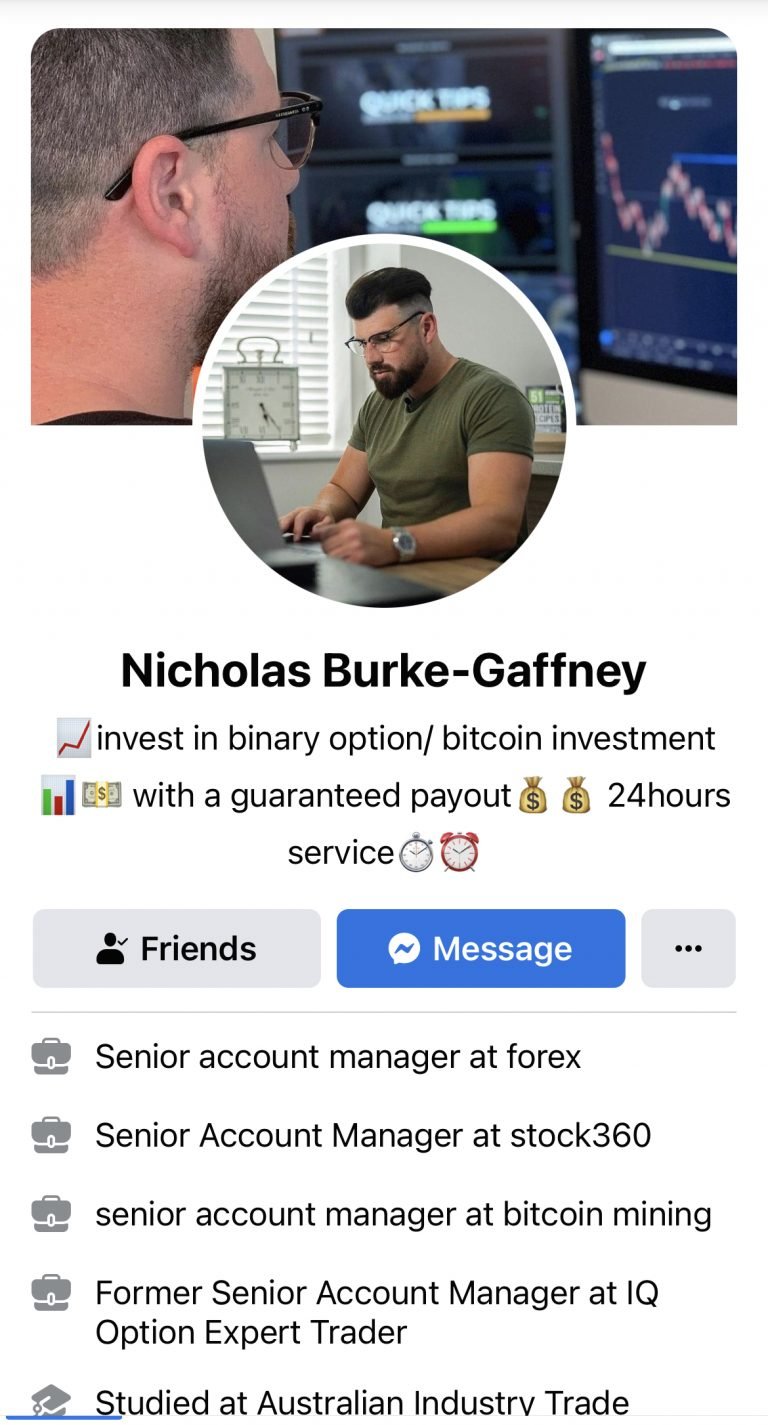The image size is (768, 1425).
Task: Open the three-dot more options menu
Action: (x=688, y=948)
